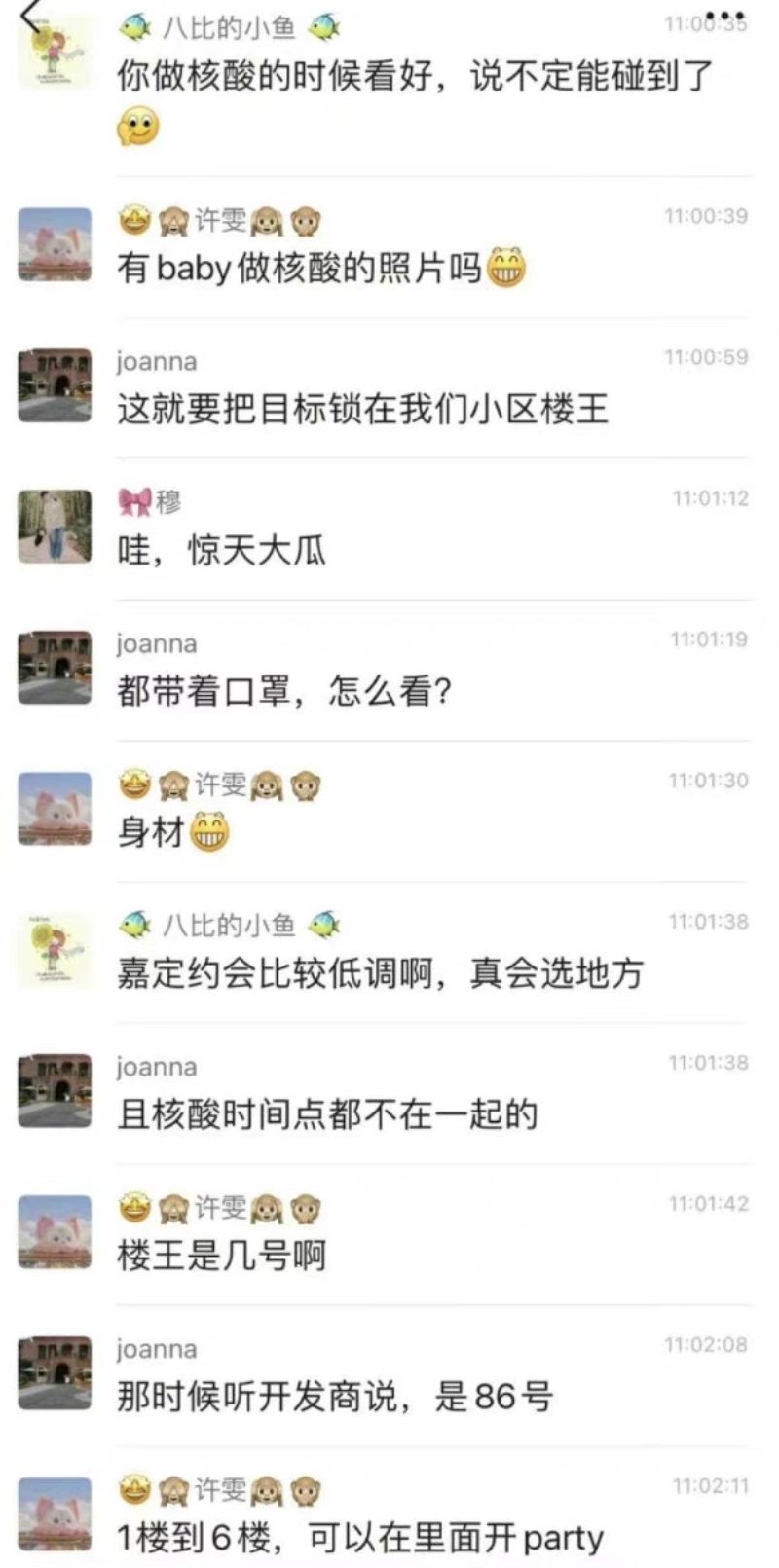Image resolution: width=779 pixels, height=1568 pixels.
Task: Open 八比的小鱼's avatar beside 嘉定约会比较低调啊
Action: [55, 950]
